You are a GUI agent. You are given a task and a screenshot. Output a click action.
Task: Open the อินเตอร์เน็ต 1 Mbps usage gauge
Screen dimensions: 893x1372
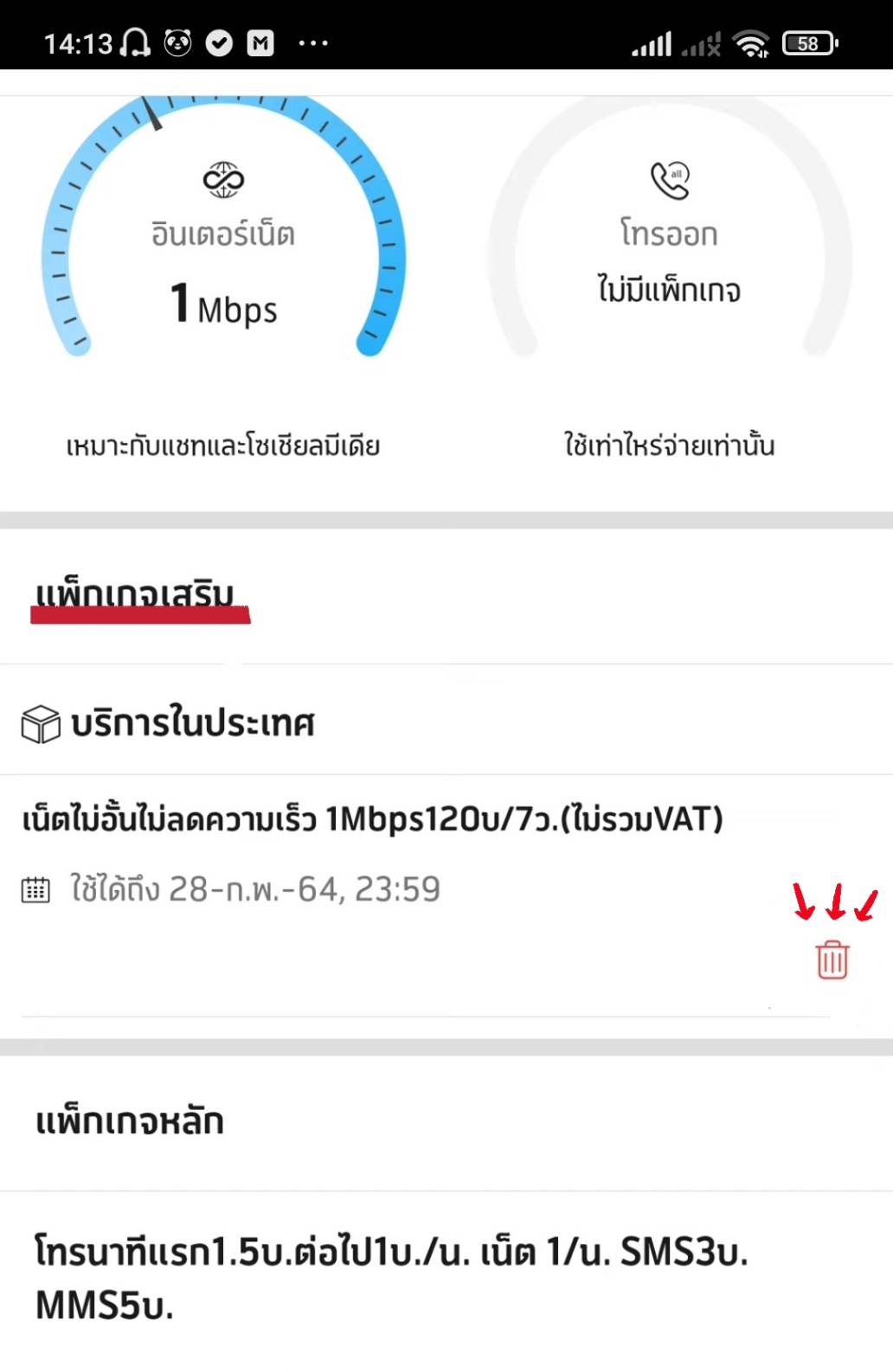(223, 228)
